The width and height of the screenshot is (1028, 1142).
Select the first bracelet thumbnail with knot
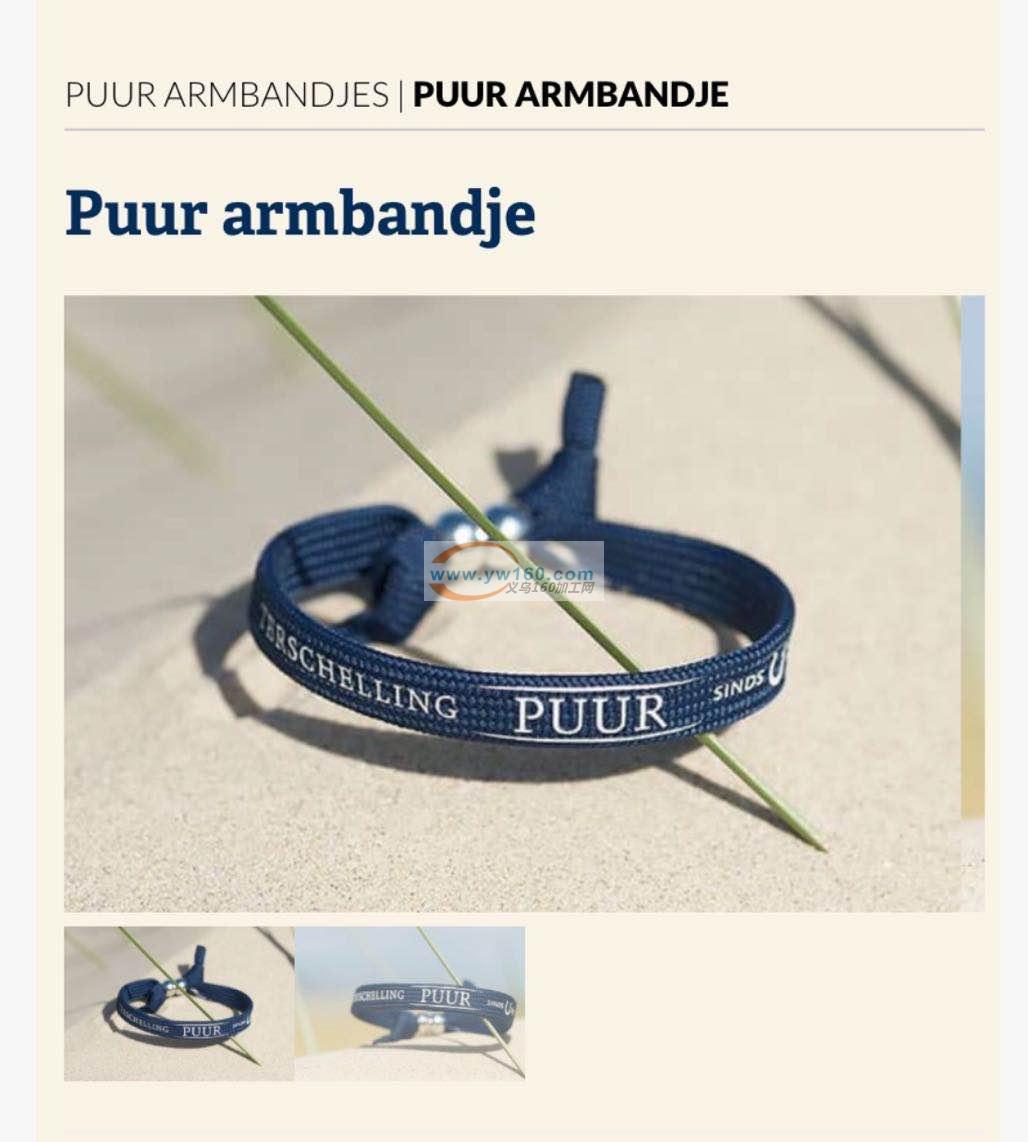point(179,1003)
